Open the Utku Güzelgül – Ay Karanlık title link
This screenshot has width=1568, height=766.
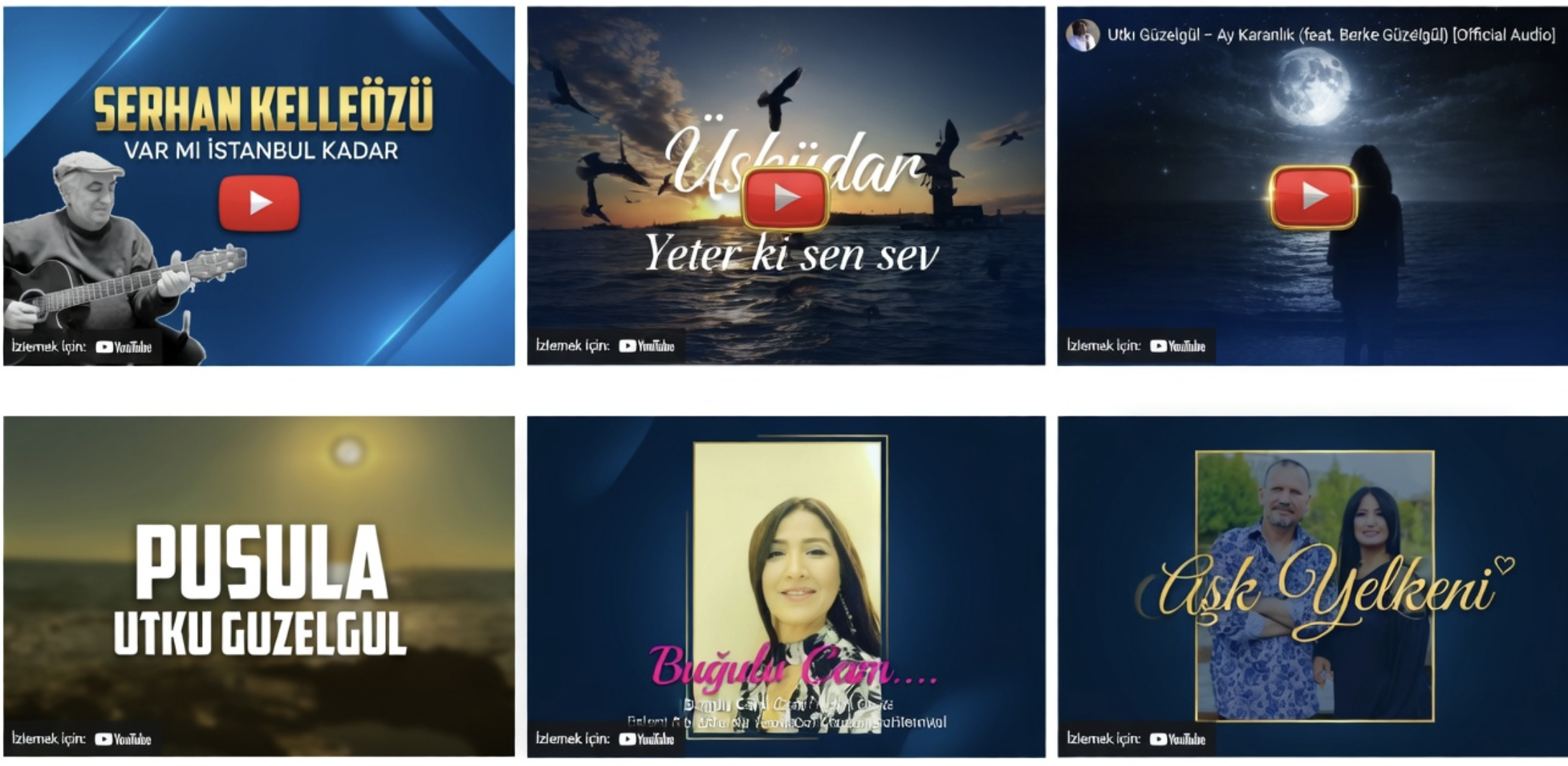(x=1330, y=34)
